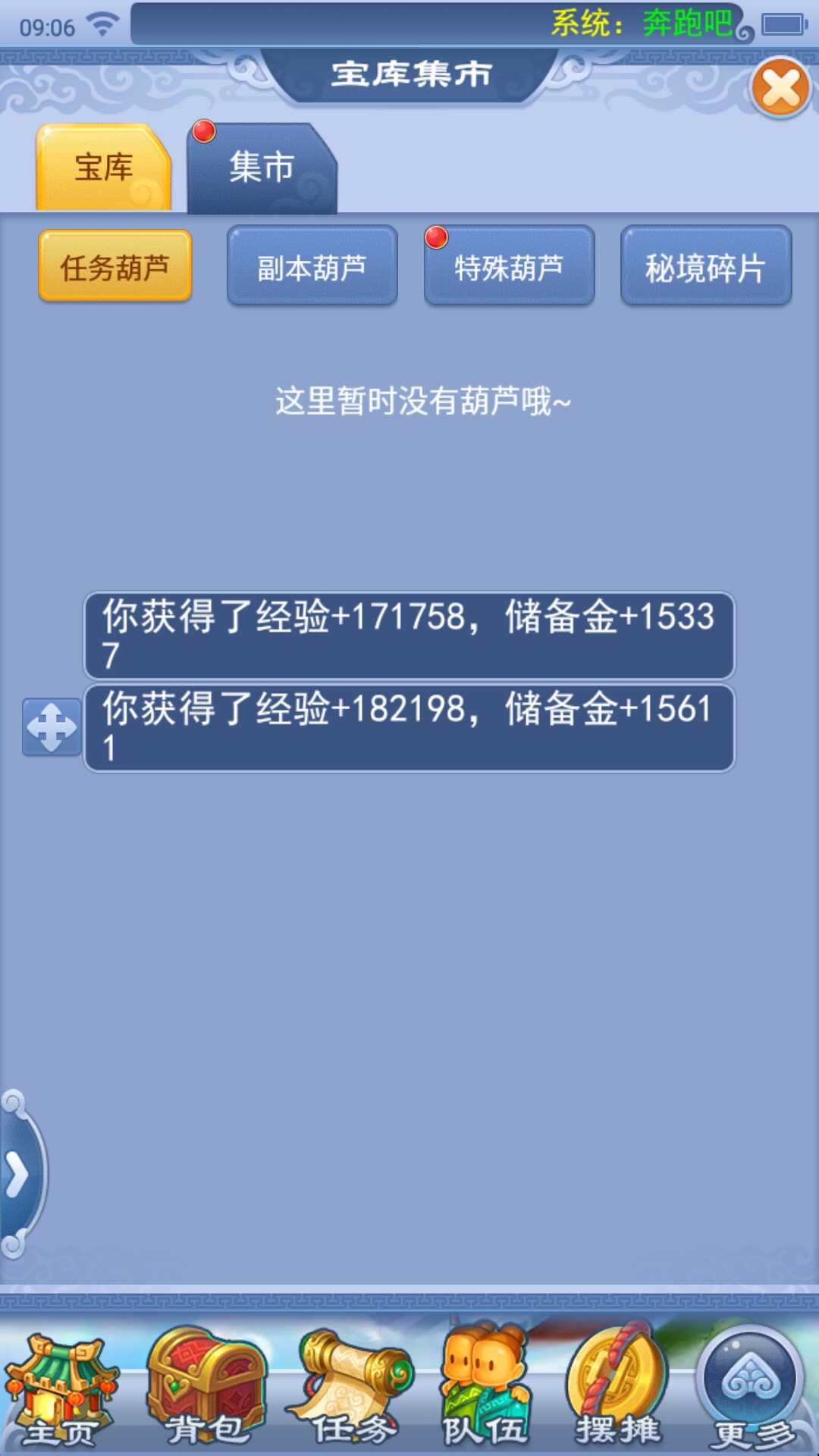
Task: Close the 宝库集市 window
Action: [780, 87]
